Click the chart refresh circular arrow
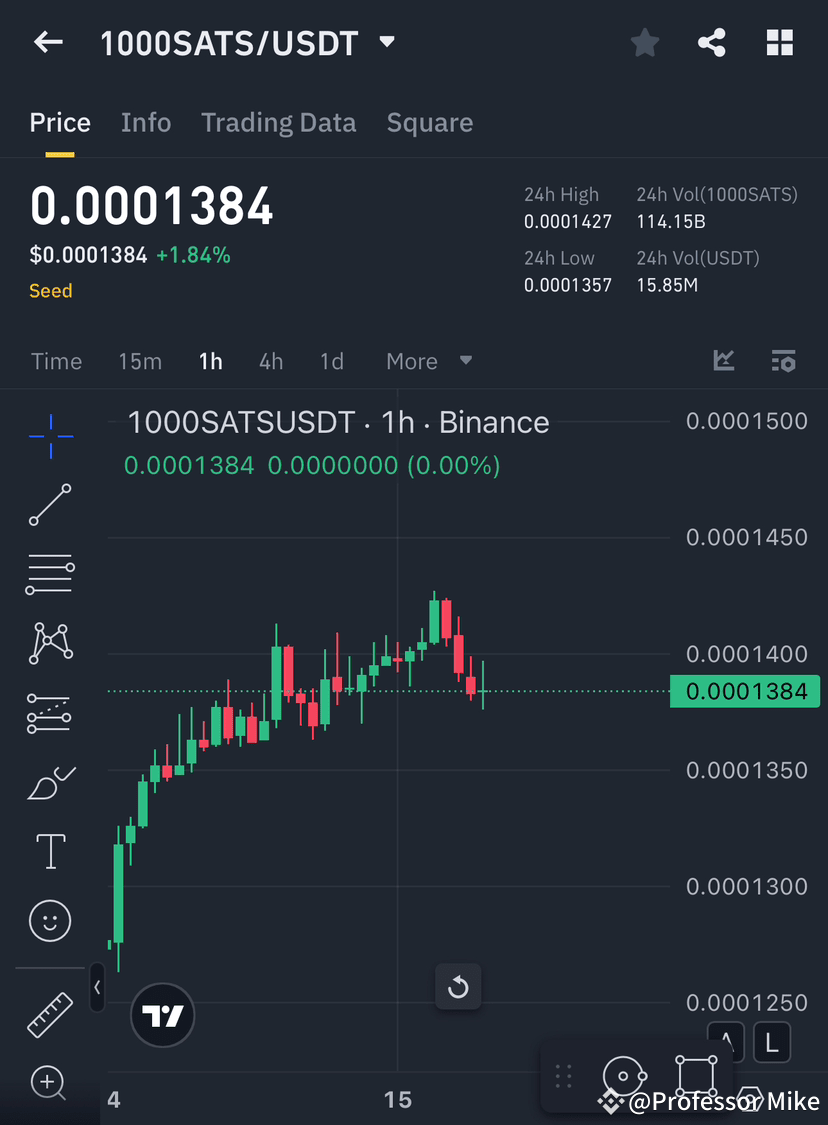The width and height of the screenshot is (828, 1125). 458,986
